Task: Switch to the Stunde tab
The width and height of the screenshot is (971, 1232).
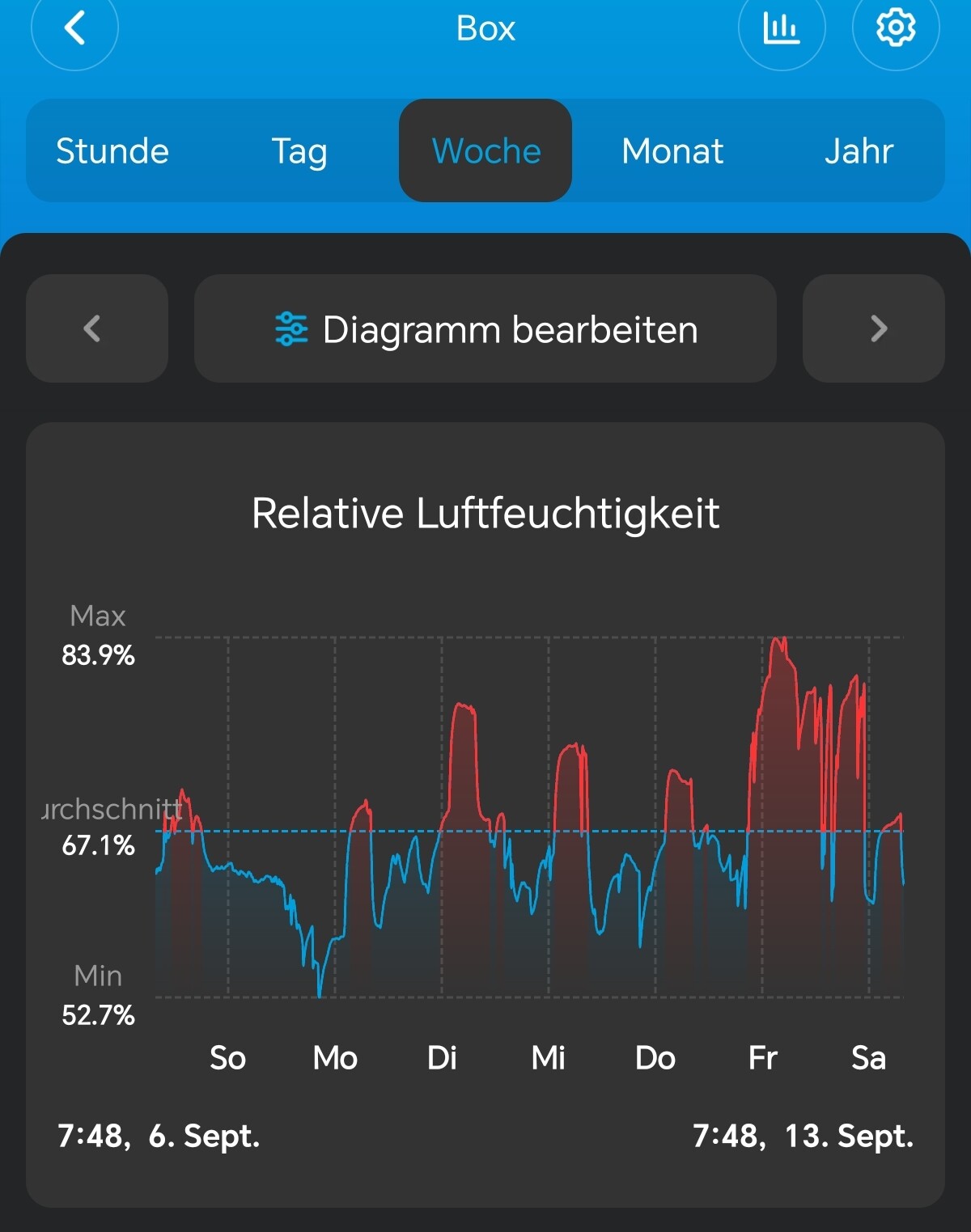Action: (x=112, y=151)
